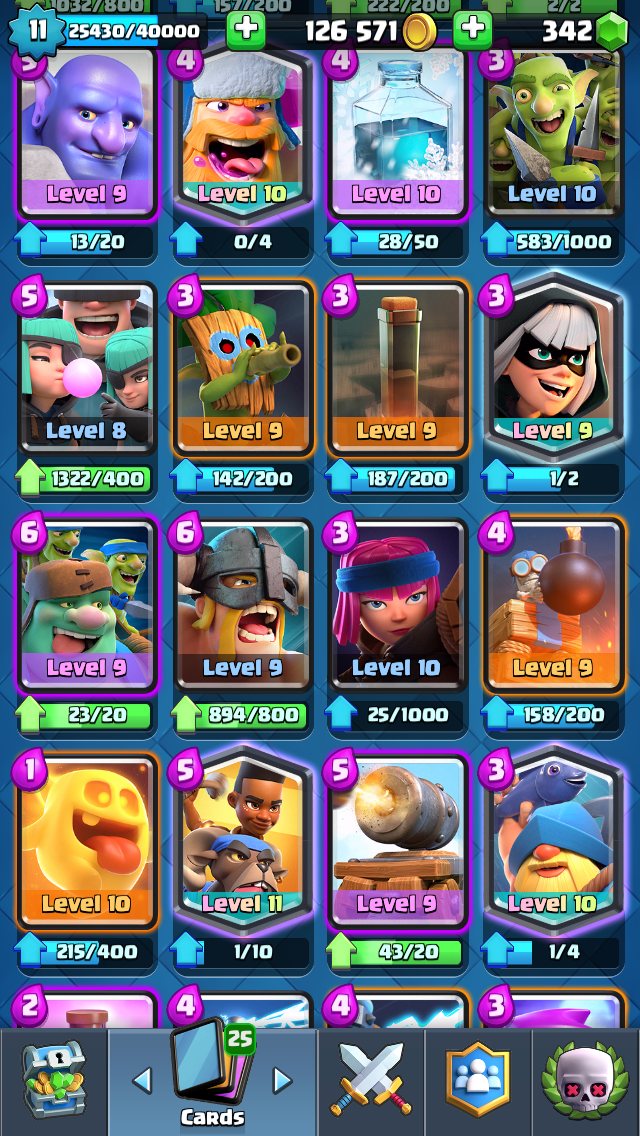Open the Elite Barbarians card 894/800
Viewport: 640px width, 1136px height.
click(241, 604)
